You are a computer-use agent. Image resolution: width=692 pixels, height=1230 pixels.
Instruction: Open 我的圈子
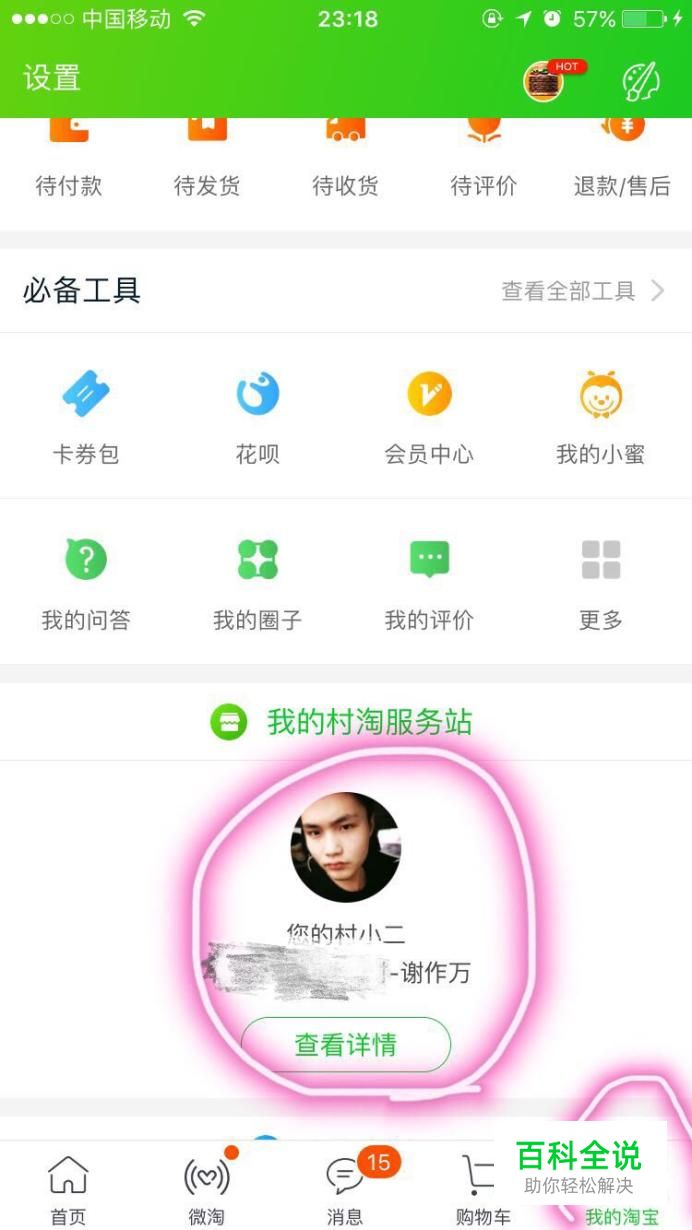(258, 584)
